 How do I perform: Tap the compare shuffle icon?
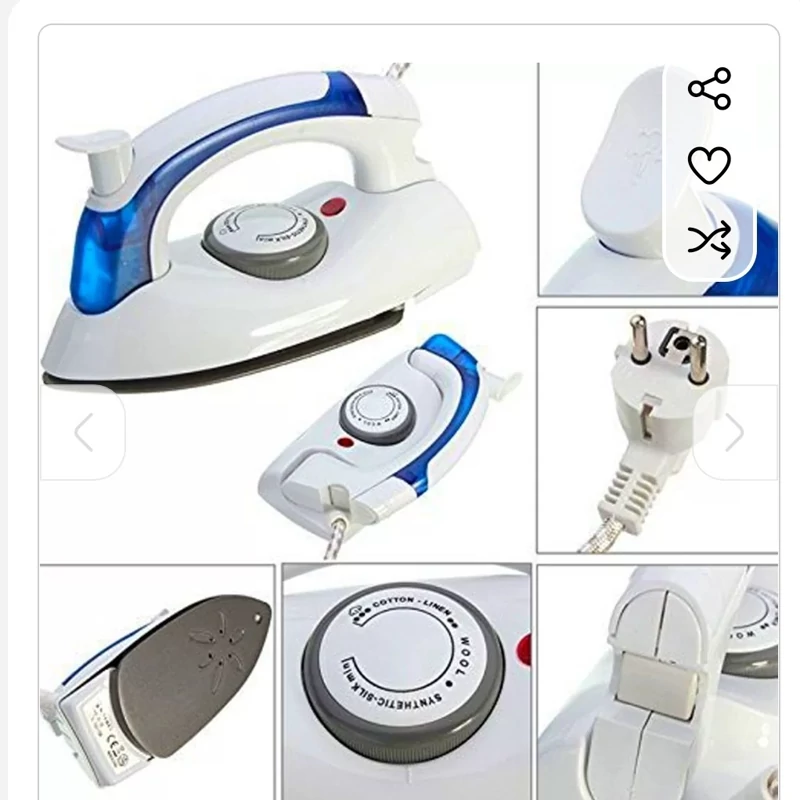(x=709, y=240)
